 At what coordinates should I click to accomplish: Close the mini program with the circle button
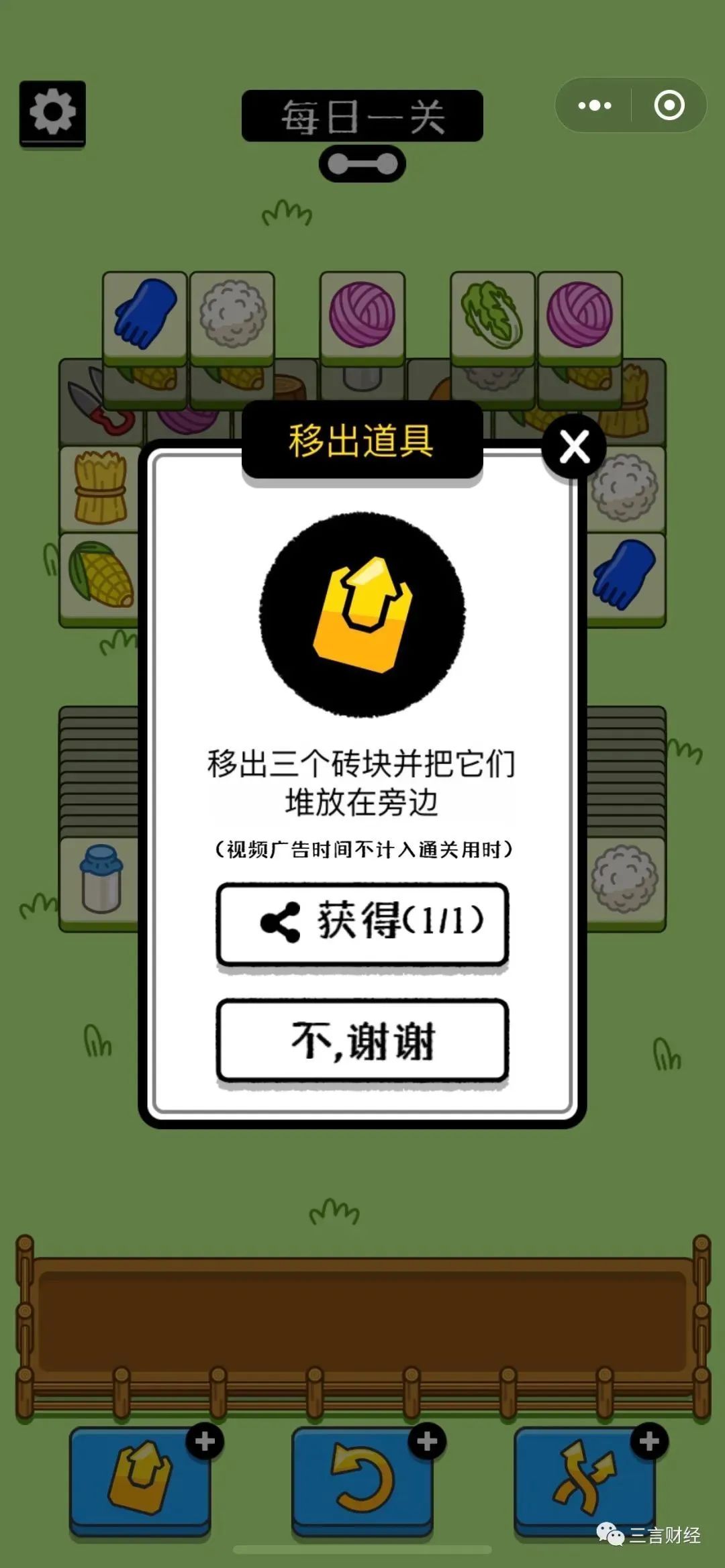click(x=669, y=105)
